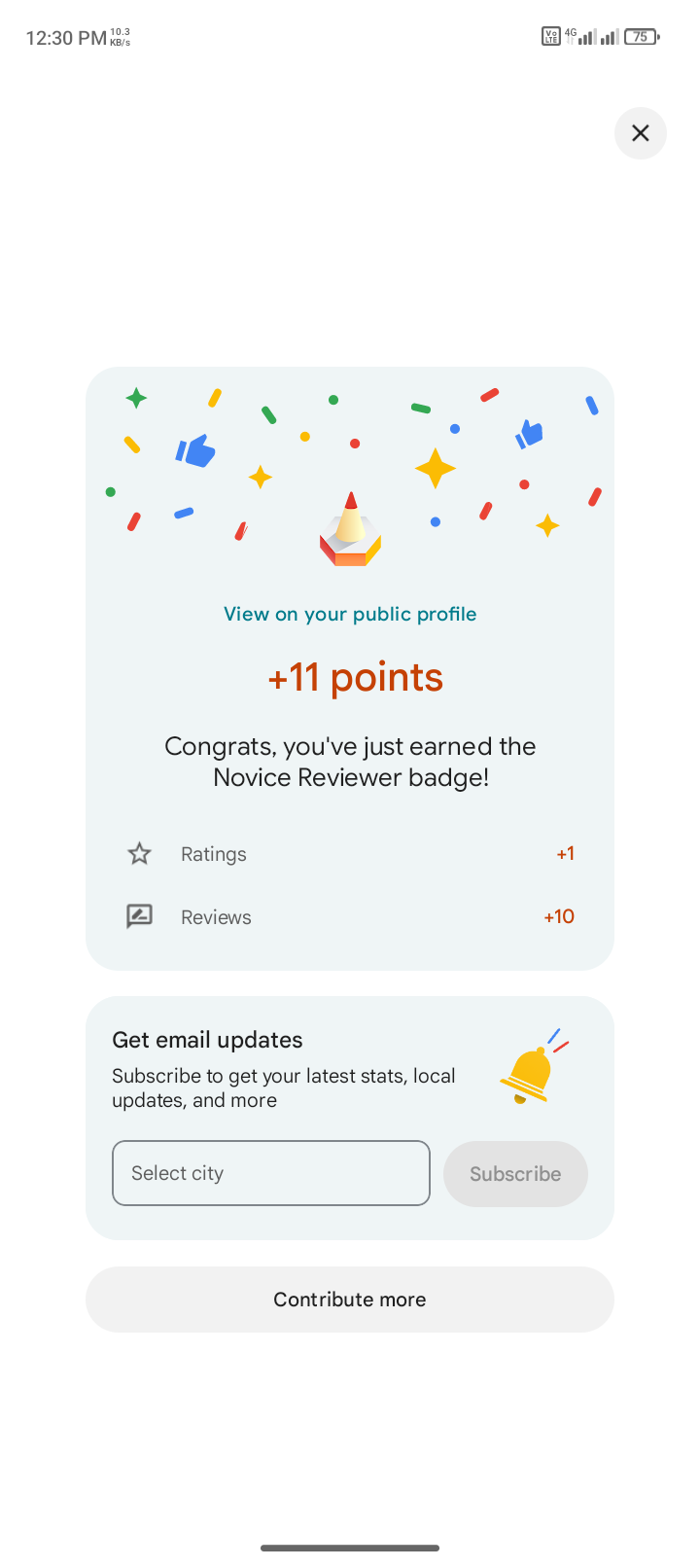
Task: Open View on your public profile link
Action: (350, 614)
